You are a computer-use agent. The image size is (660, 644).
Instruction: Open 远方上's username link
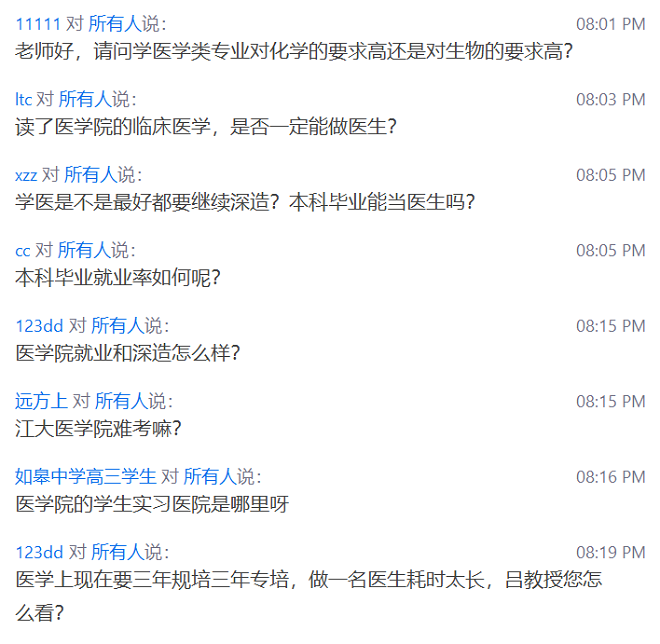(42, 401)
